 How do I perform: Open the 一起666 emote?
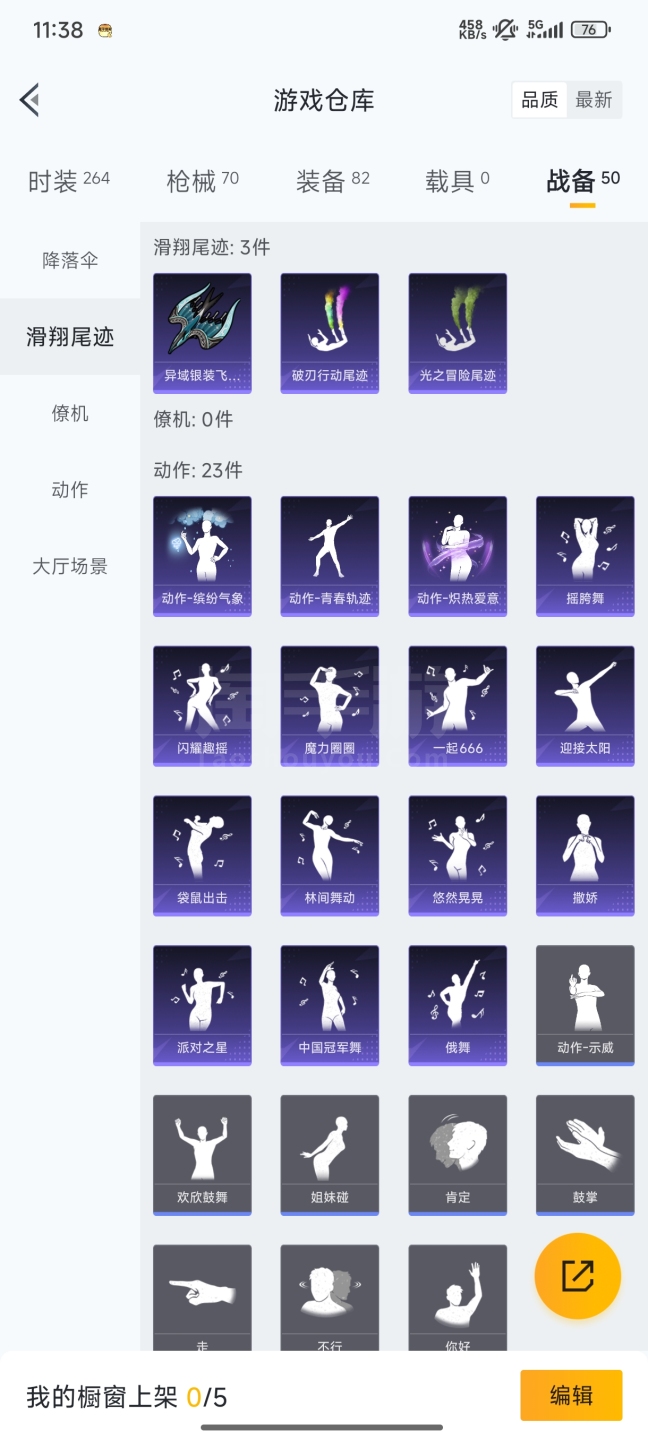click(457, 705)
